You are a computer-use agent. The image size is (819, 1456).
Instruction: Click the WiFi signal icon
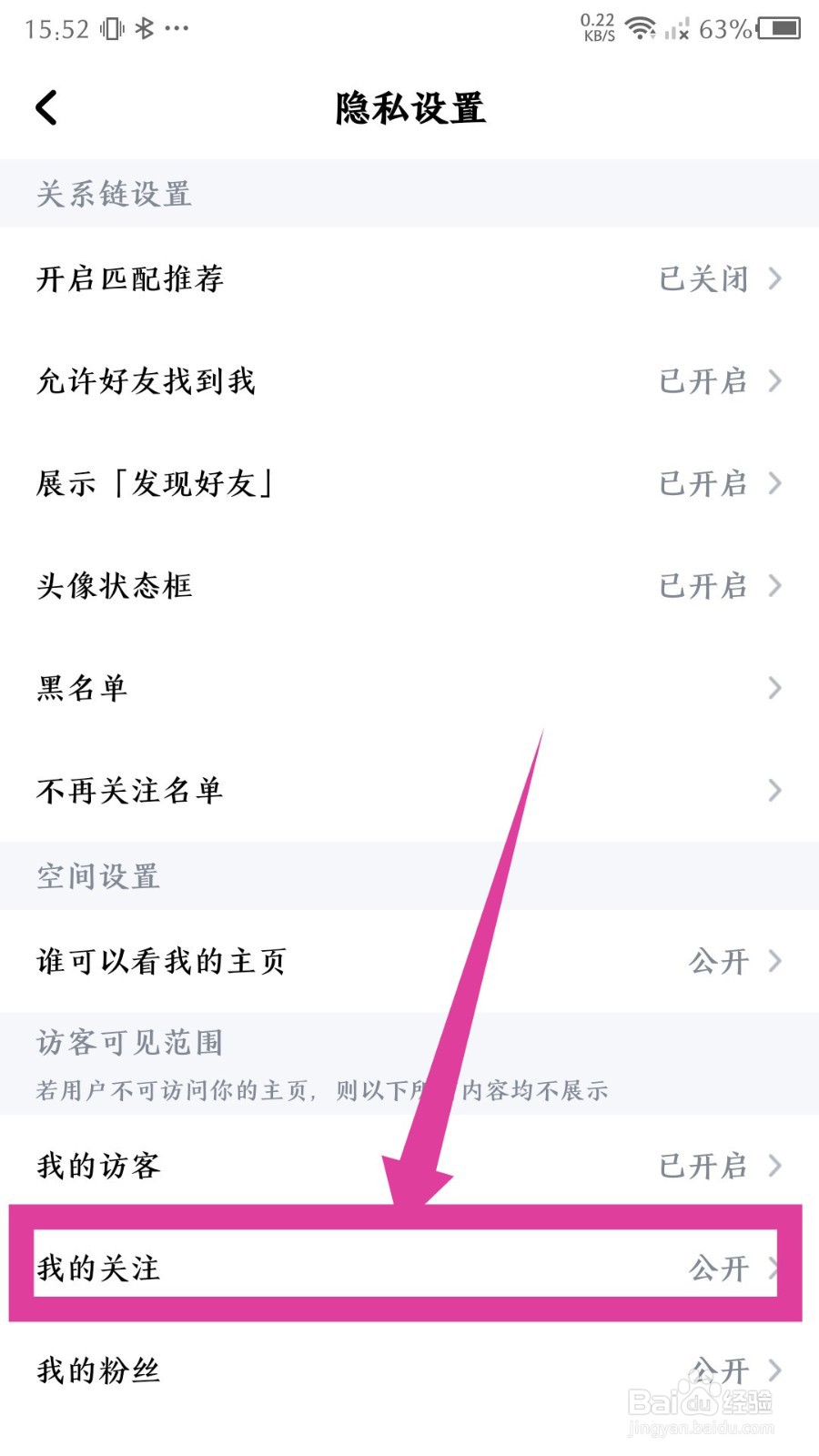[642, 29]
